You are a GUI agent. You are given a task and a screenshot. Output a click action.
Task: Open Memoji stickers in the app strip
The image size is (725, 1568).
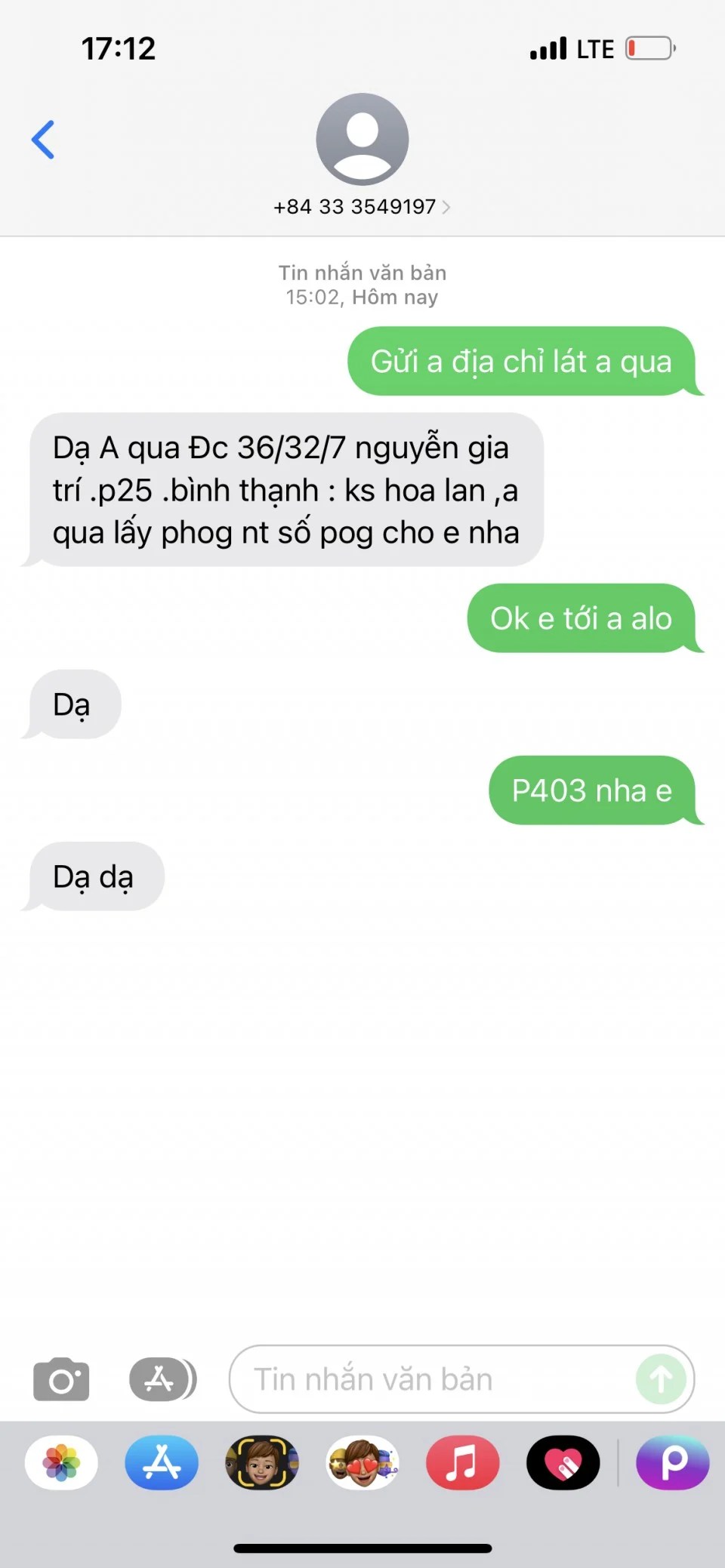362,1462
